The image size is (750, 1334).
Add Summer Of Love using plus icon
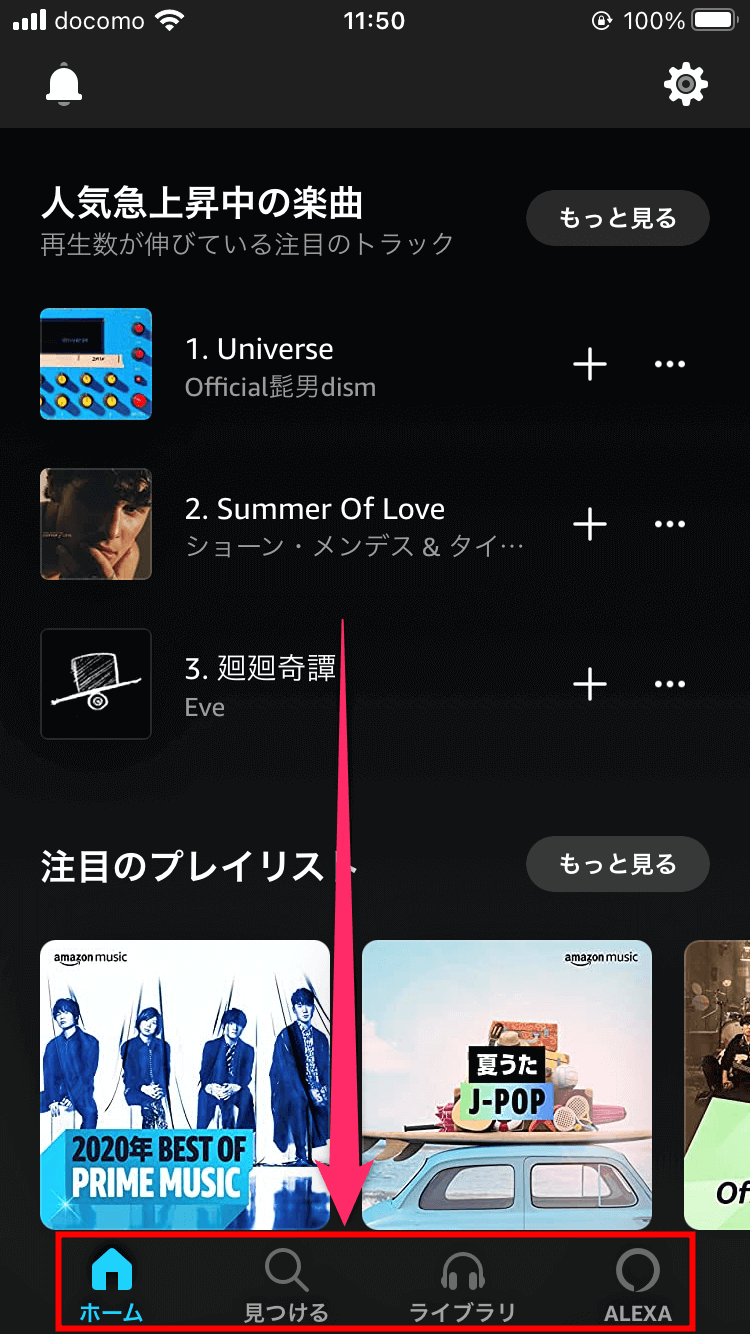pyautogui.click(x=590, y=524)
